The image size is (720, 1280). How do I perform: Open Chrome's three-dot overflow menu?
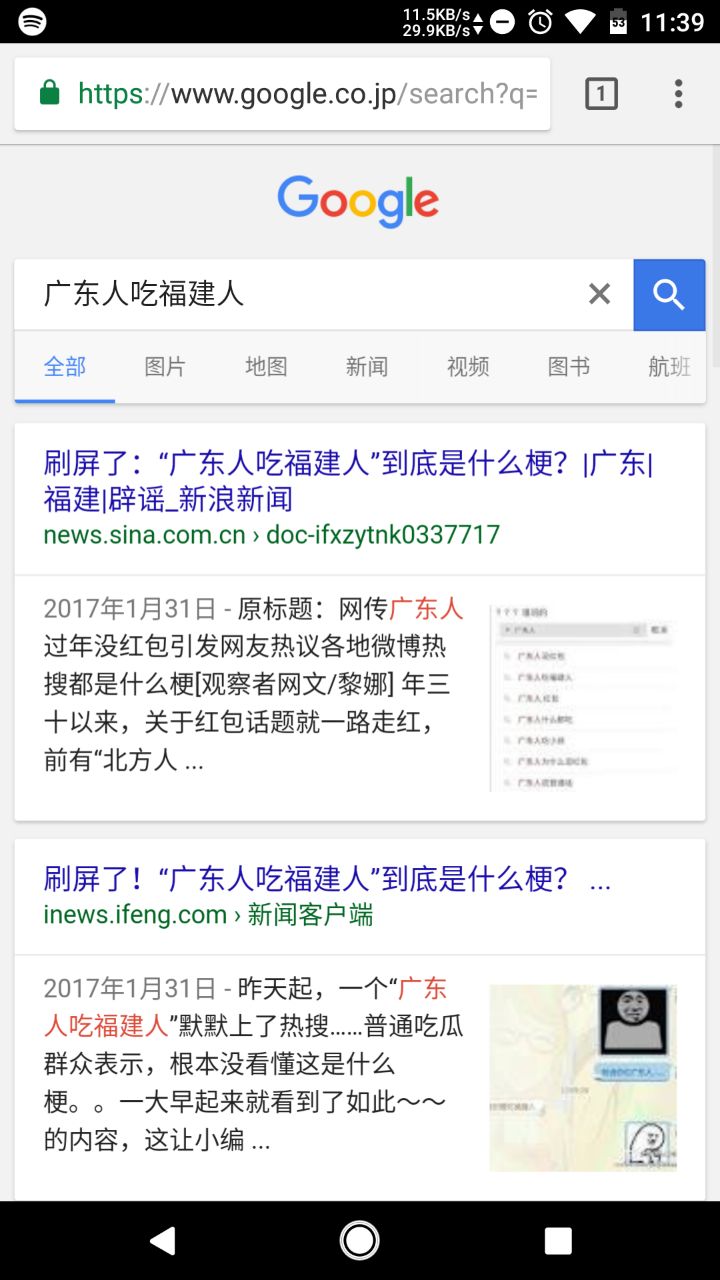(678, 94)
